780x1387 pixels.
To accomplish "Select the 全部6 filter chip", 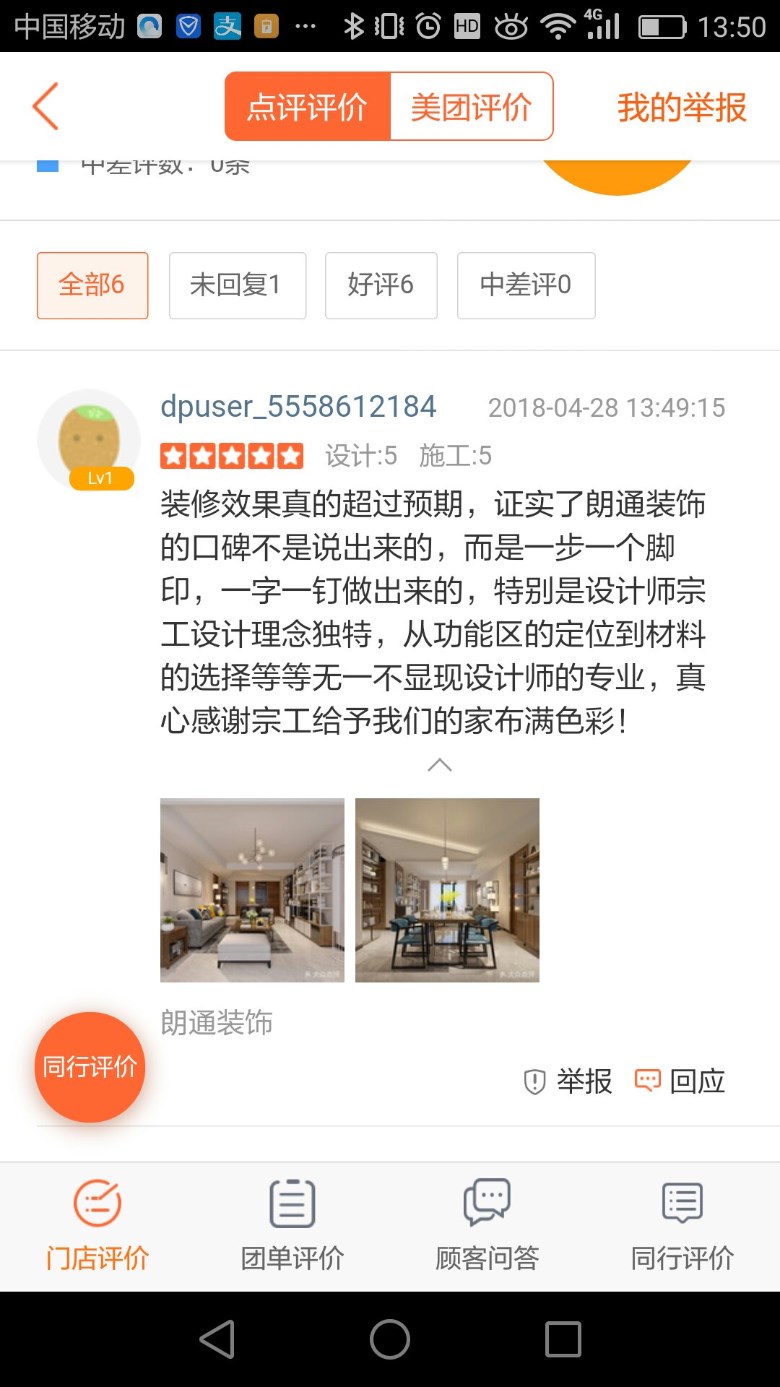I will click(92, 285).
